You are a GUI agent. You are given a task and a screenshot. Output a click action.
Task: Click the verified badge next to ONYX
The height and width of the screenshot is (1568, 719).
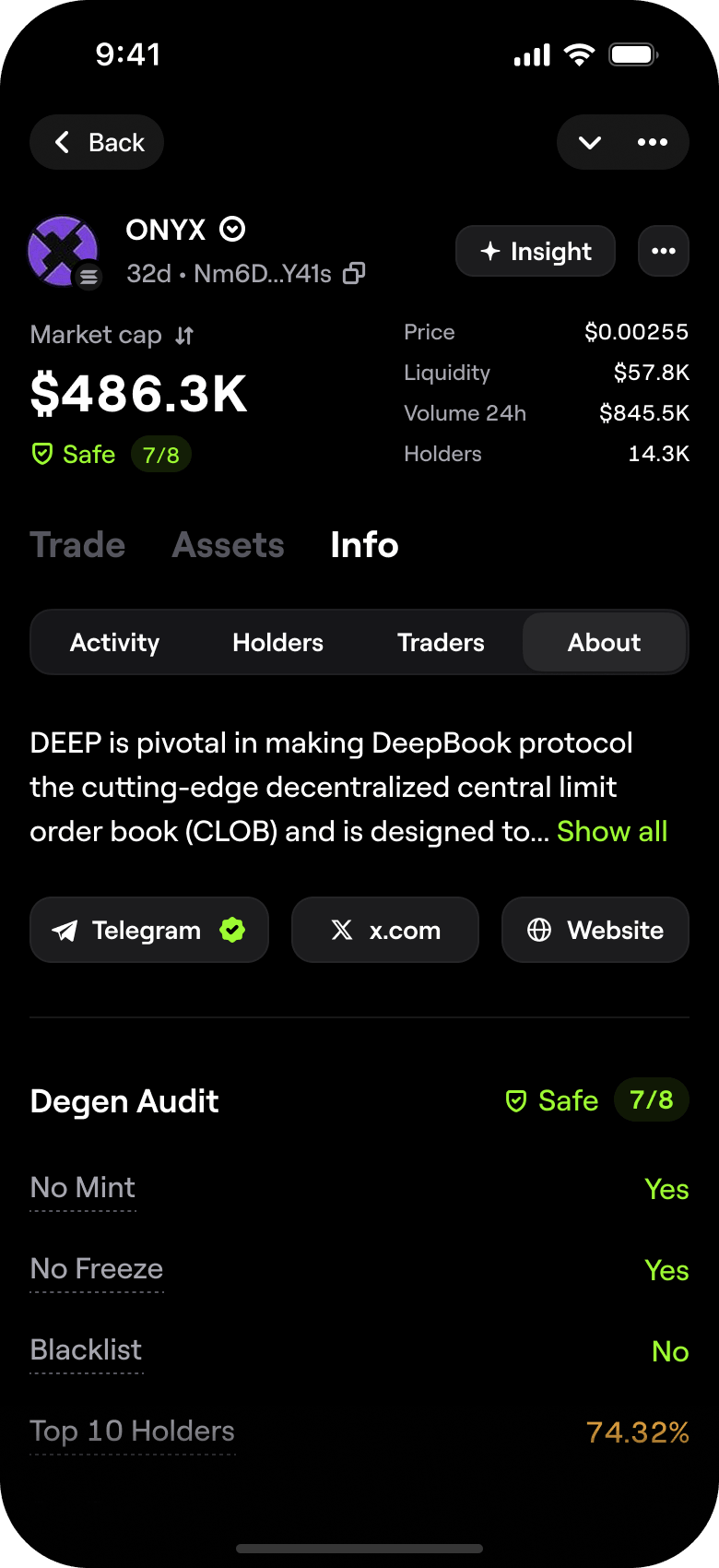point(232,230)
